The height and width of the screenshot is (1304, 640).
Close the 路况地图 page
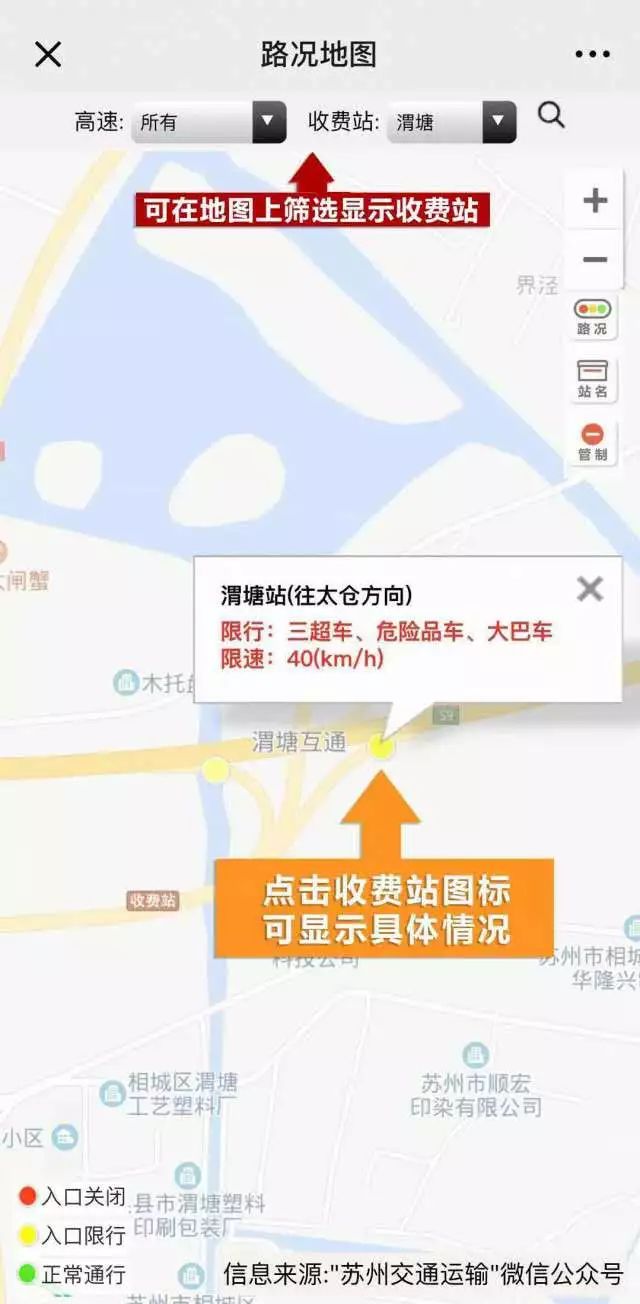(x=48, y=54)
